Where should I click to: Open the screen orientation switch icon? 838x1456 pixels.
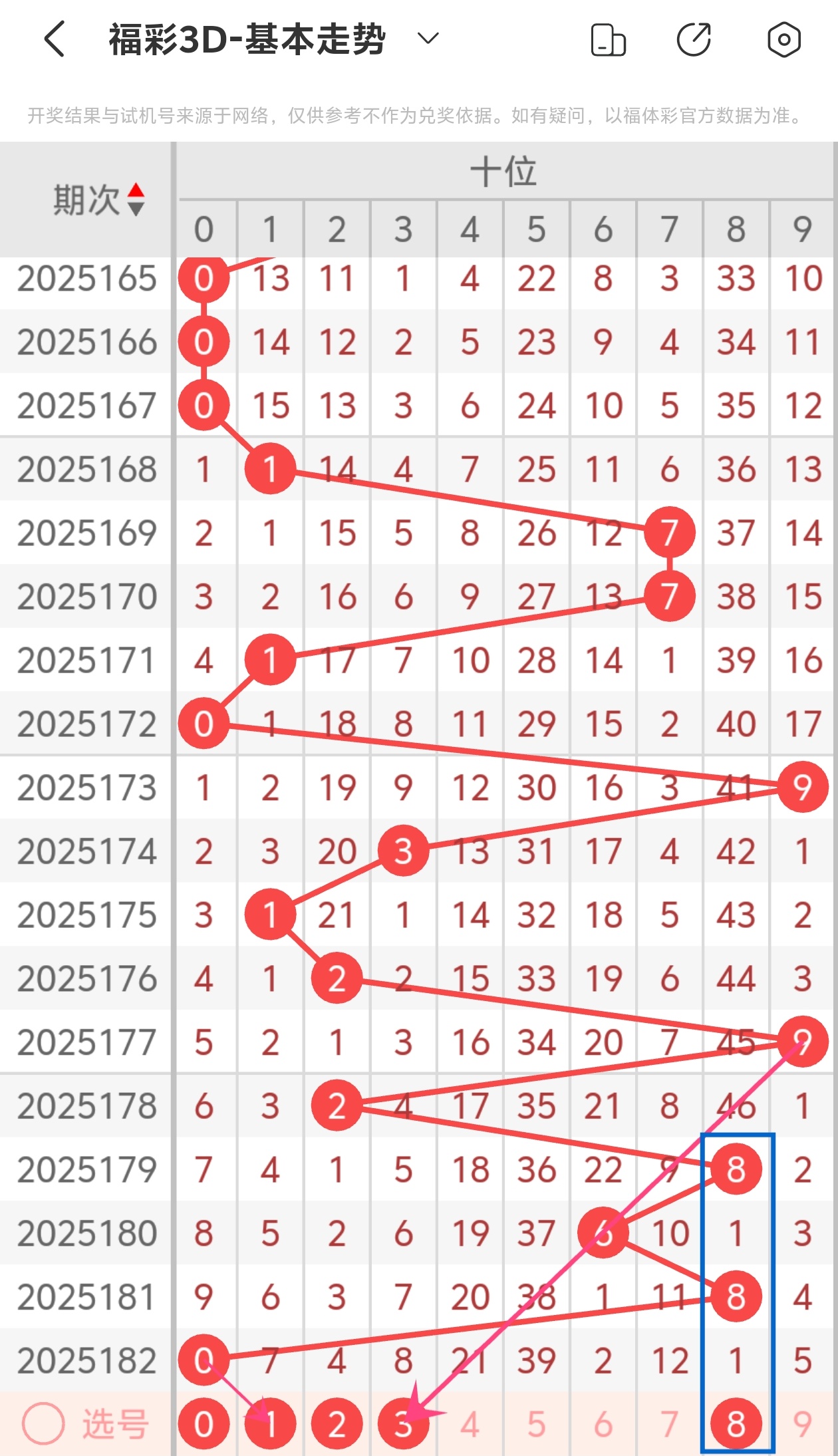tap(608, 40)
